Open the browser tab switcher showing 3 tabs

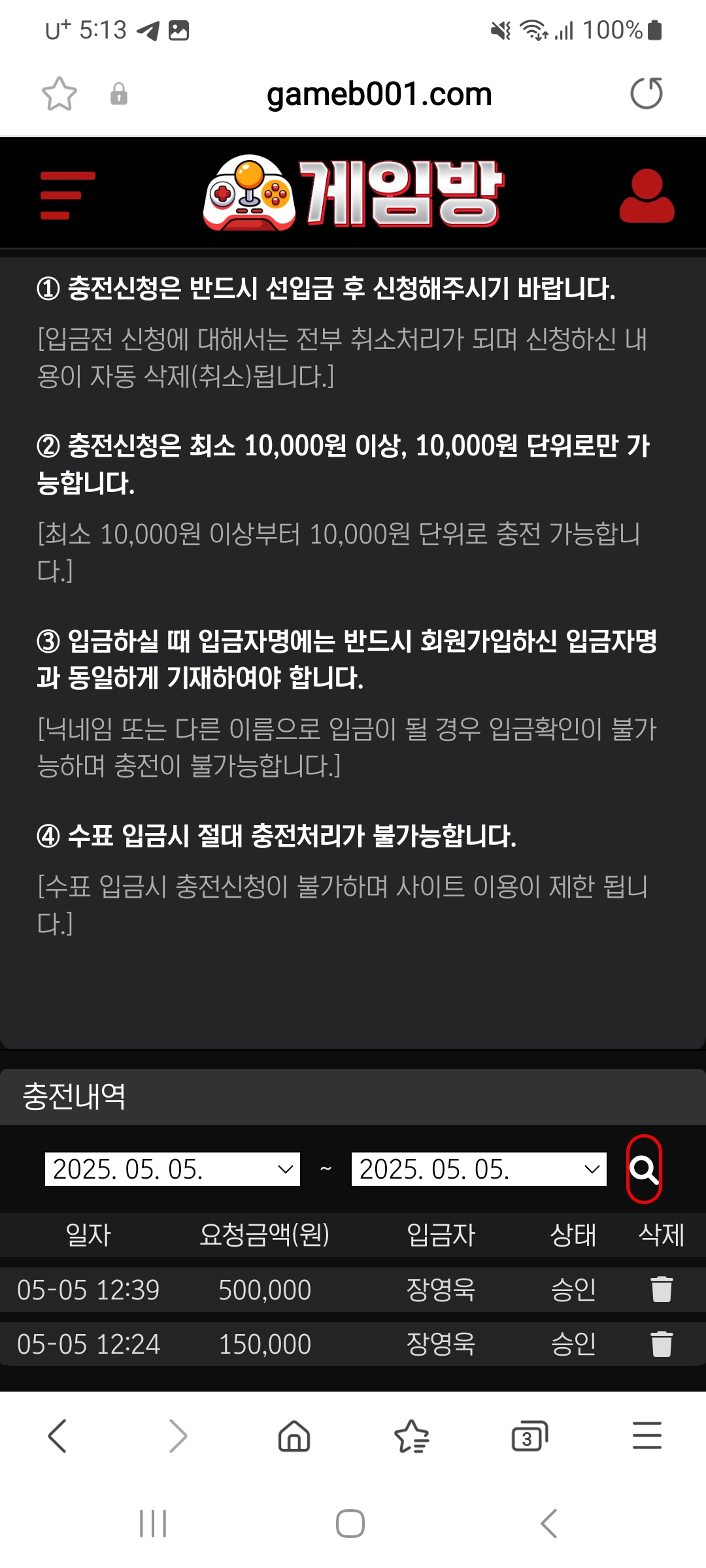pyautogui.click(x=529, y=1436)
